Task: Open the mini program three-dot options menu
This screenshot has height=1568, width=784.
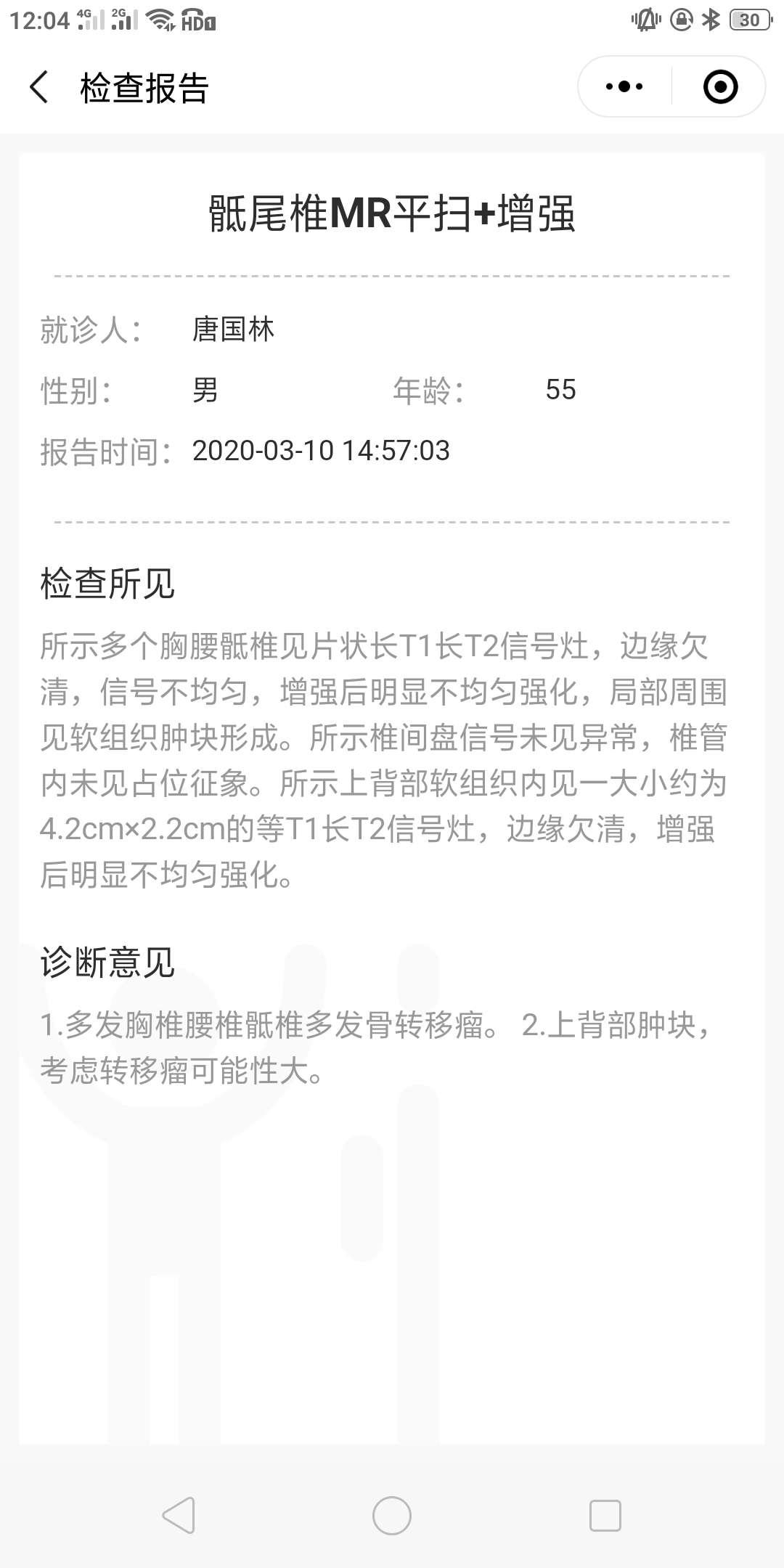Action: tap(623, 86)
